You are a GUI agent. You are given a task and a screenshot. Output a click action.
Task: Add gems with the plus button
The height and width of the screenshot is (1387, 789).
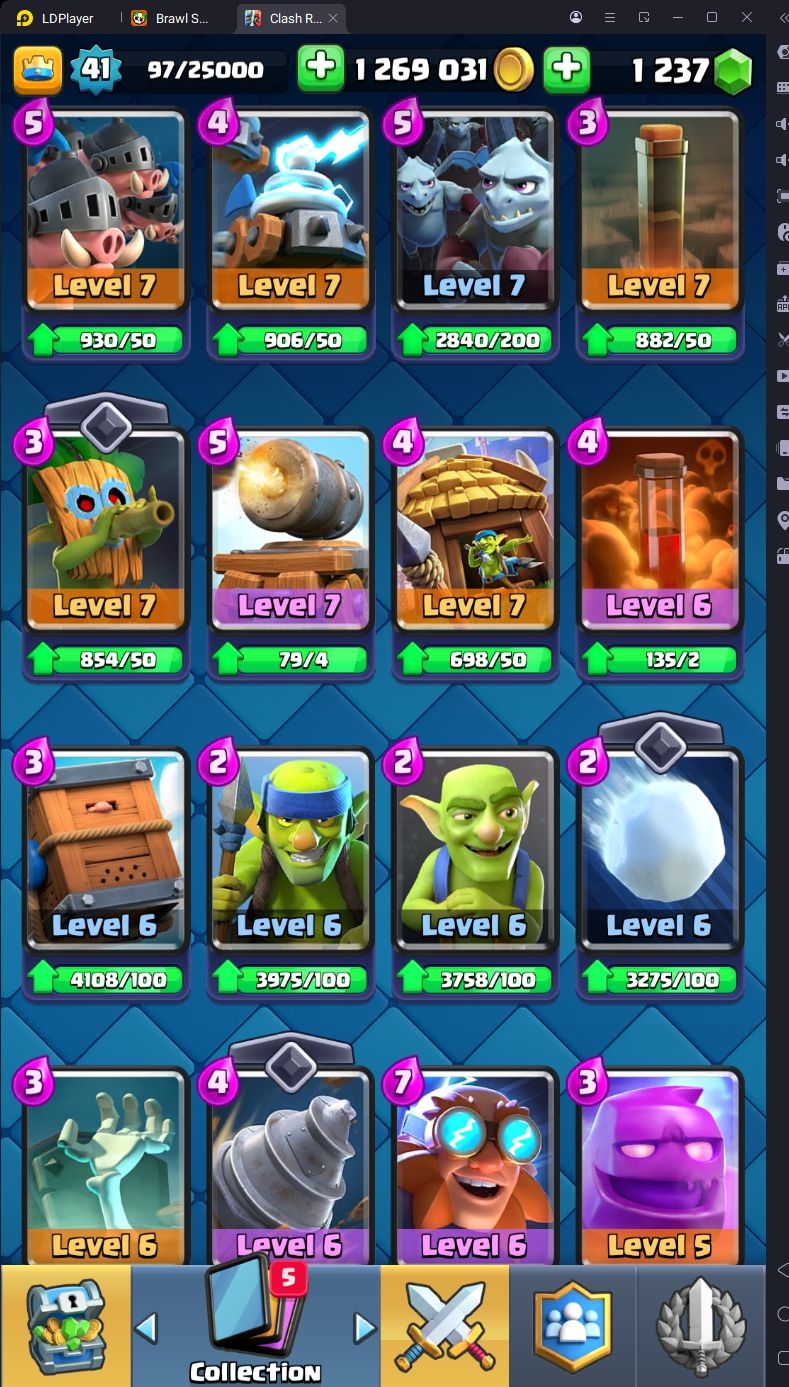pos(566,68)
